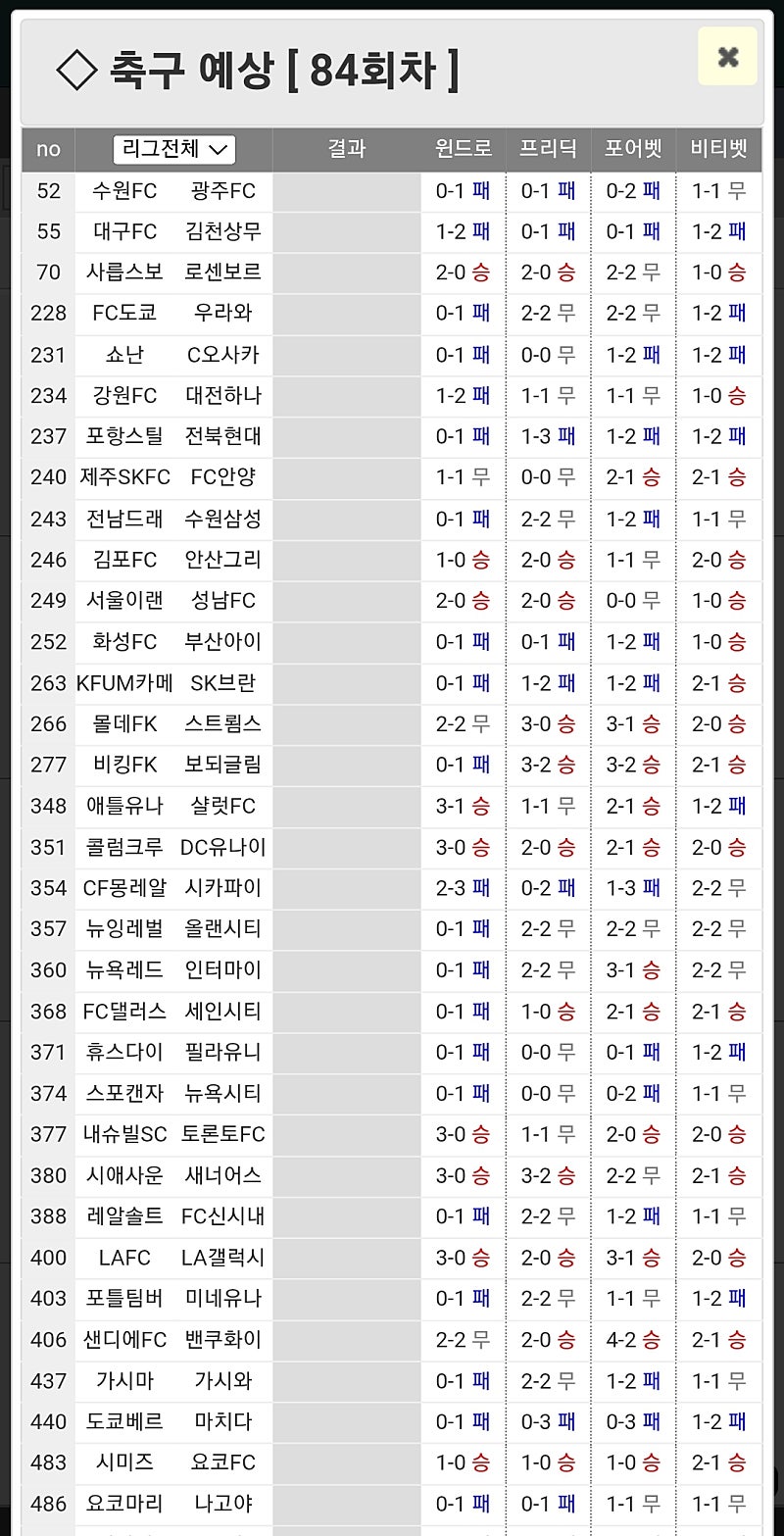Close the 축구 예상 popup
The height and width of the screenshot is (1536, 784).
(x=727, y=57)
